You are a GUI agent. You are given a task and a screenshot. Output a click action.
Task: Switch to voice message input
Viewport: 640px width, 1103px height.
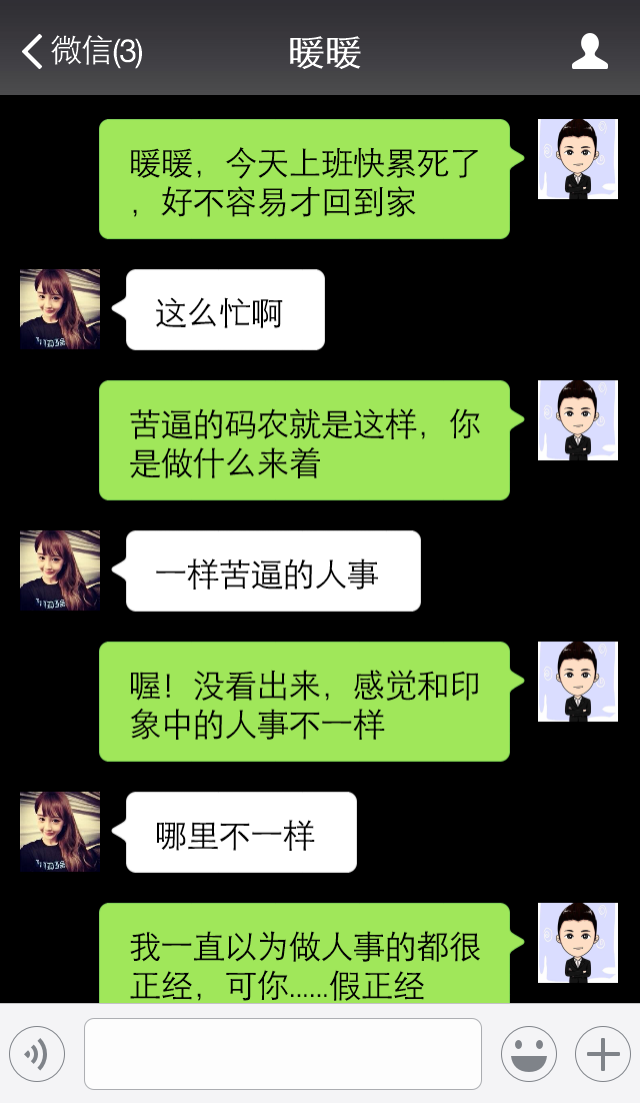click(37, 1053)
